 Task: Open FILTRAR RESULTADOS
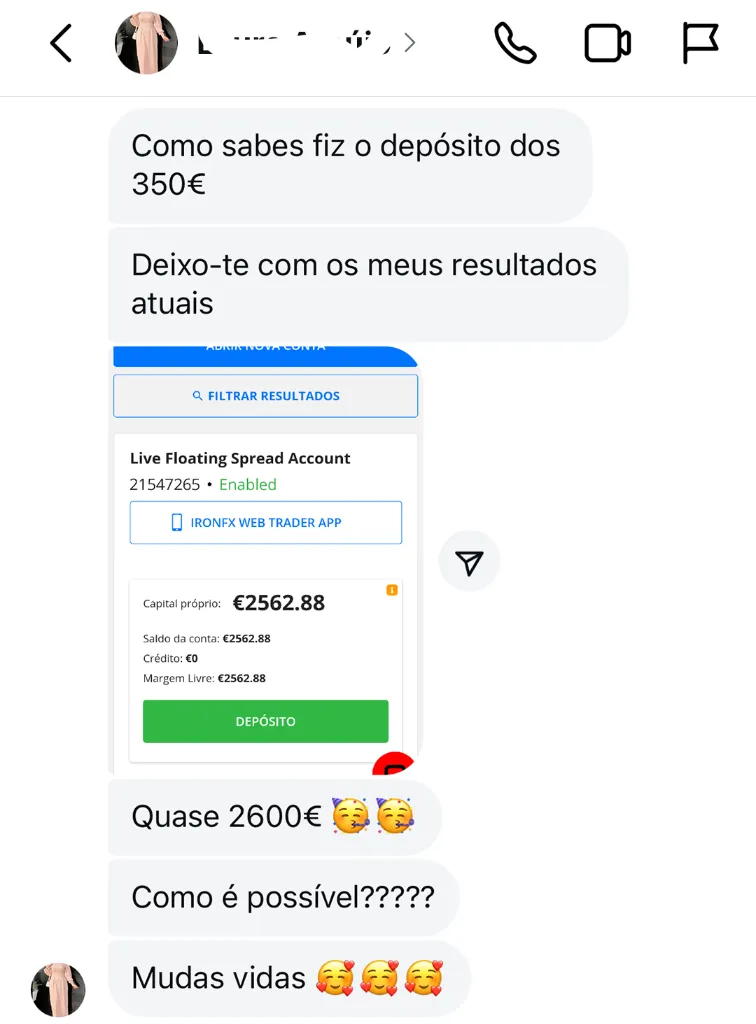pyautogui.click(x=265, y=396)
